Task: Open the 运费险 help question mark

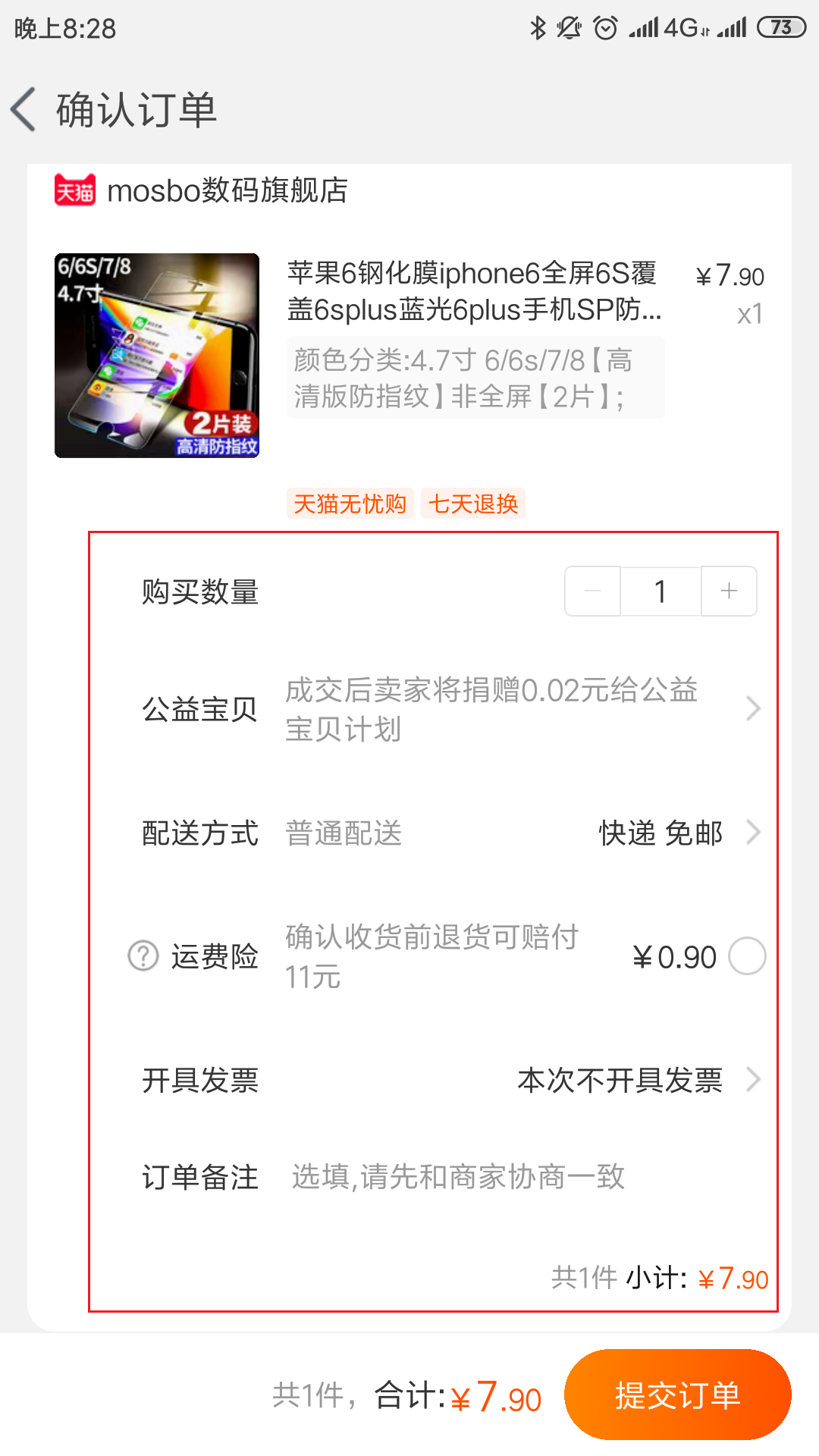Action: [x=143, y=955]
